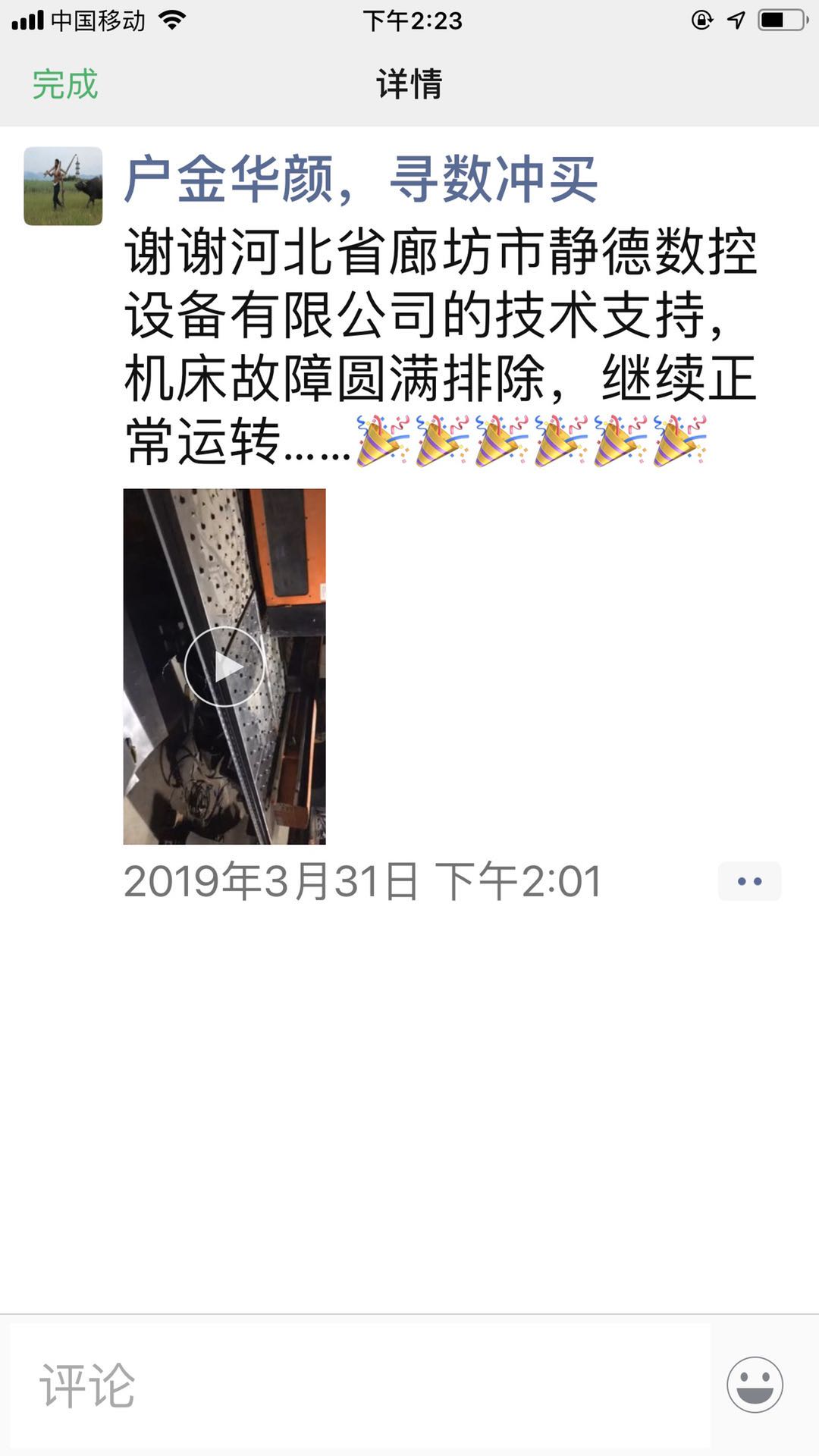Play the machine tool video
Viewport: 819px width, 1456px height.
(x=224, y=667)
